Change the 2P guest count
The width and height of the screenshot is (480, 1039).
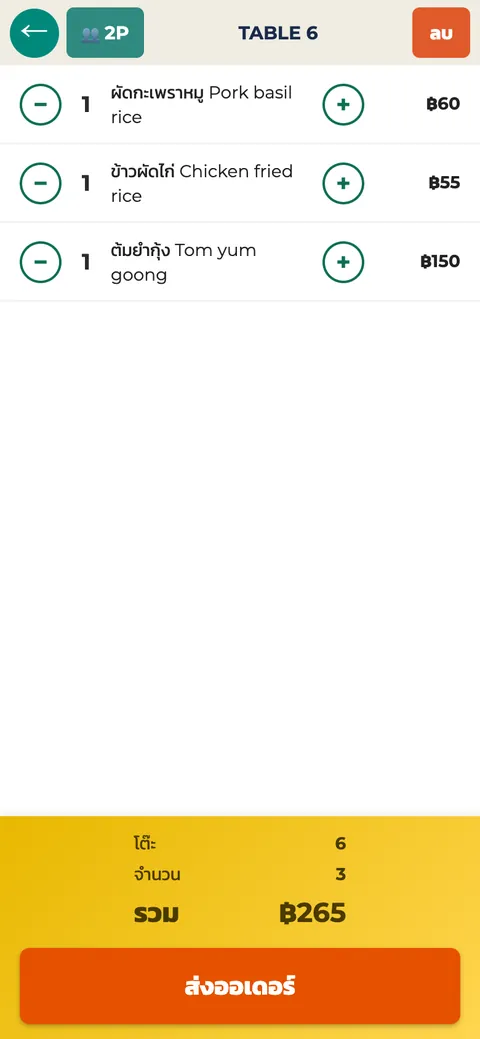click(x=105, y=32)
